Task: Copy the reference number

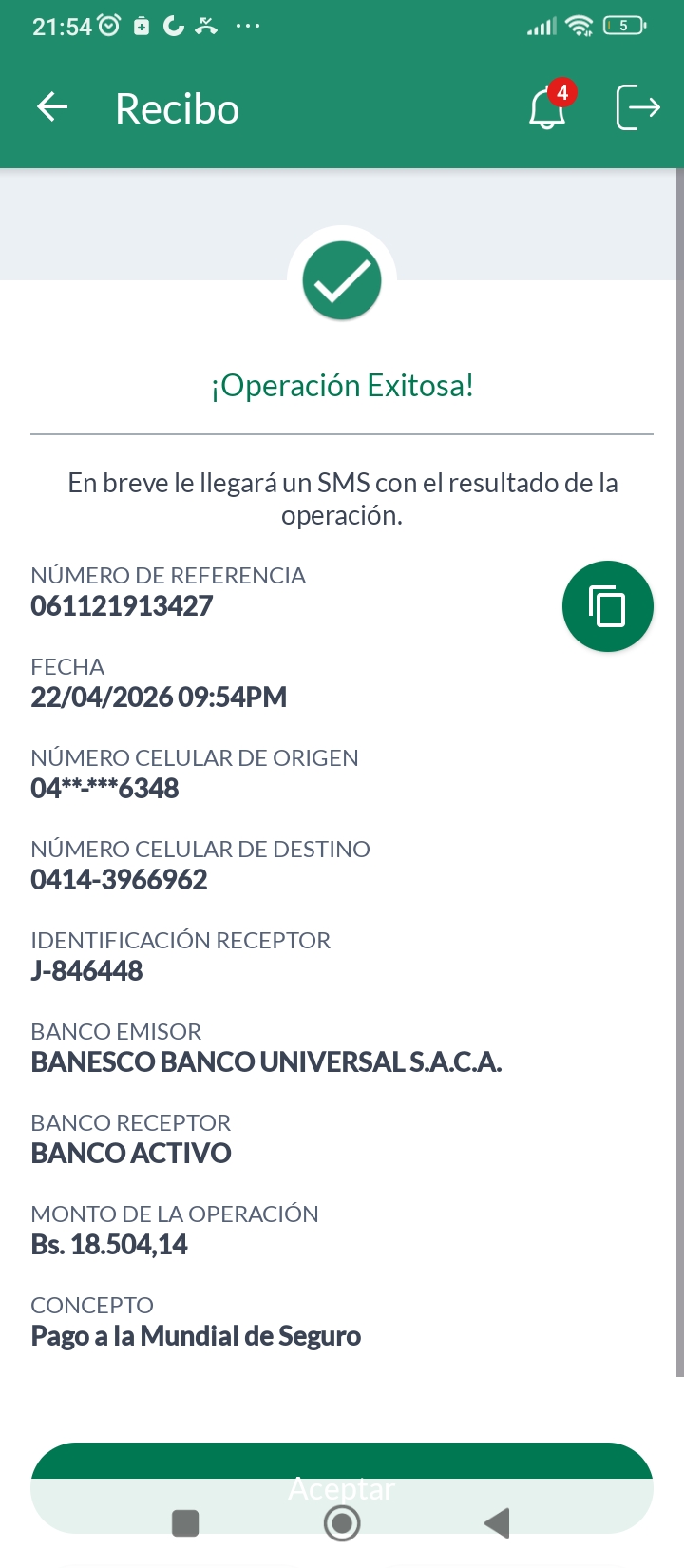Action: 607,606
